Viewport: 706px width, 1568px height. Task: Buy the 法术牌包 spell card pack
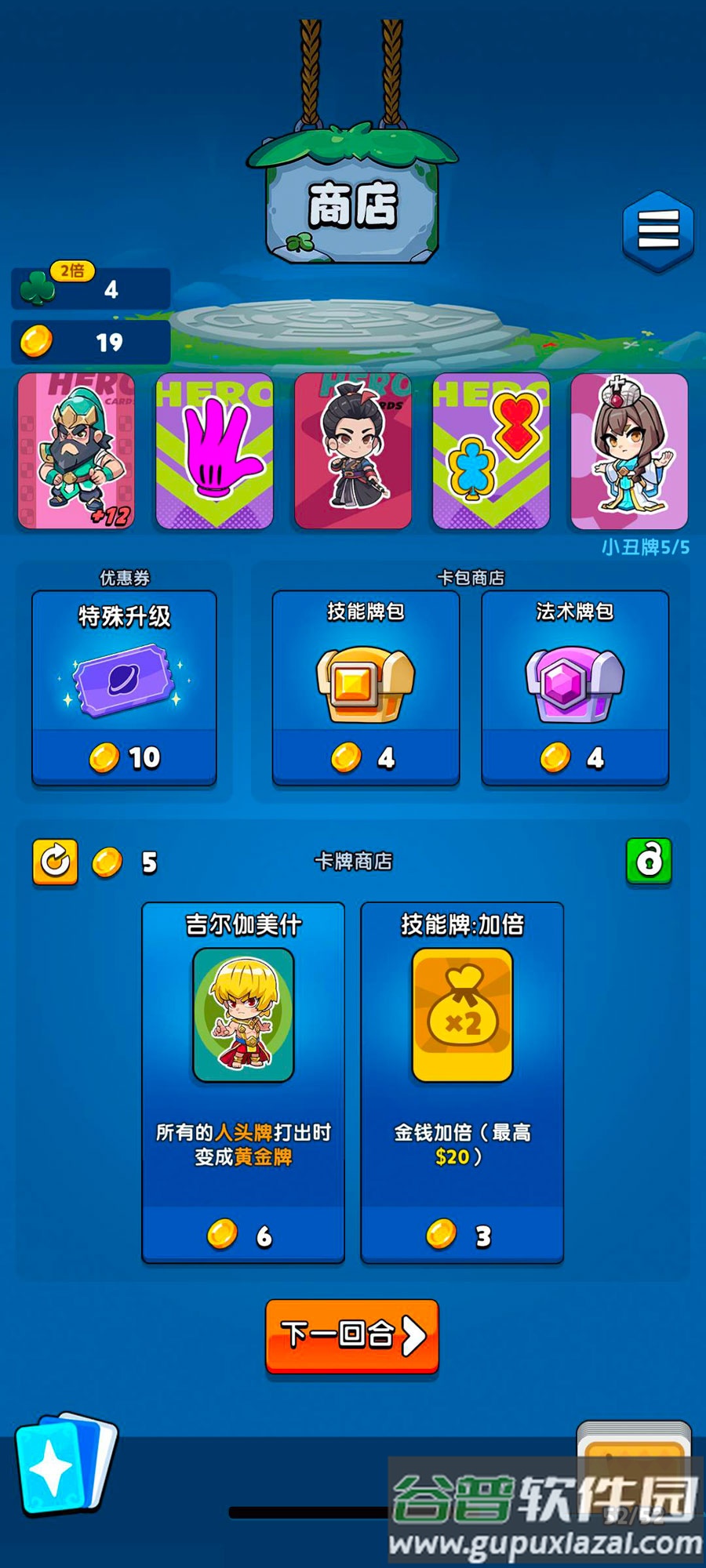(574, 688)
